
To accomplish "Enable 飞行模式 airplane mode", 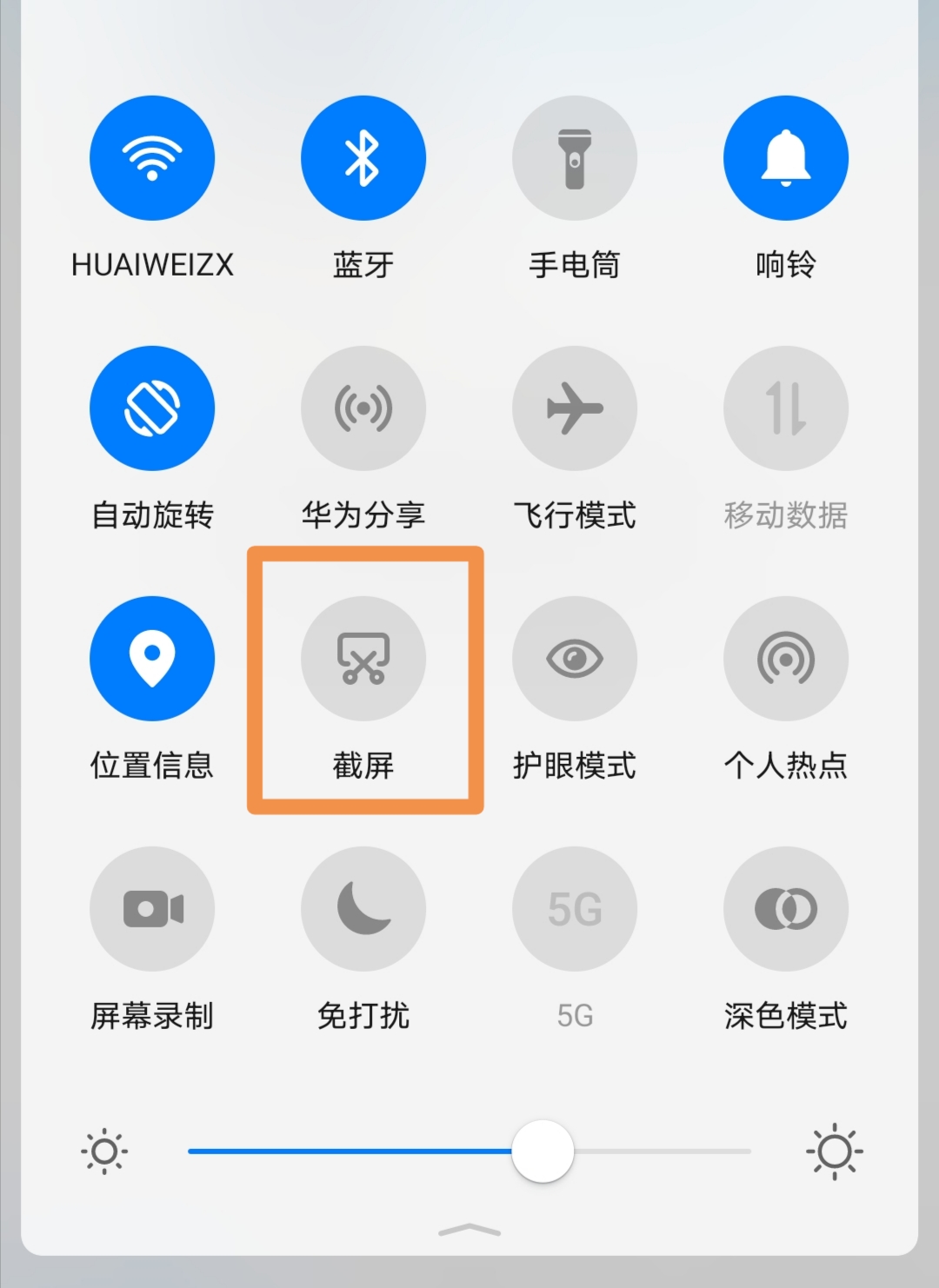I will (575, 408).
